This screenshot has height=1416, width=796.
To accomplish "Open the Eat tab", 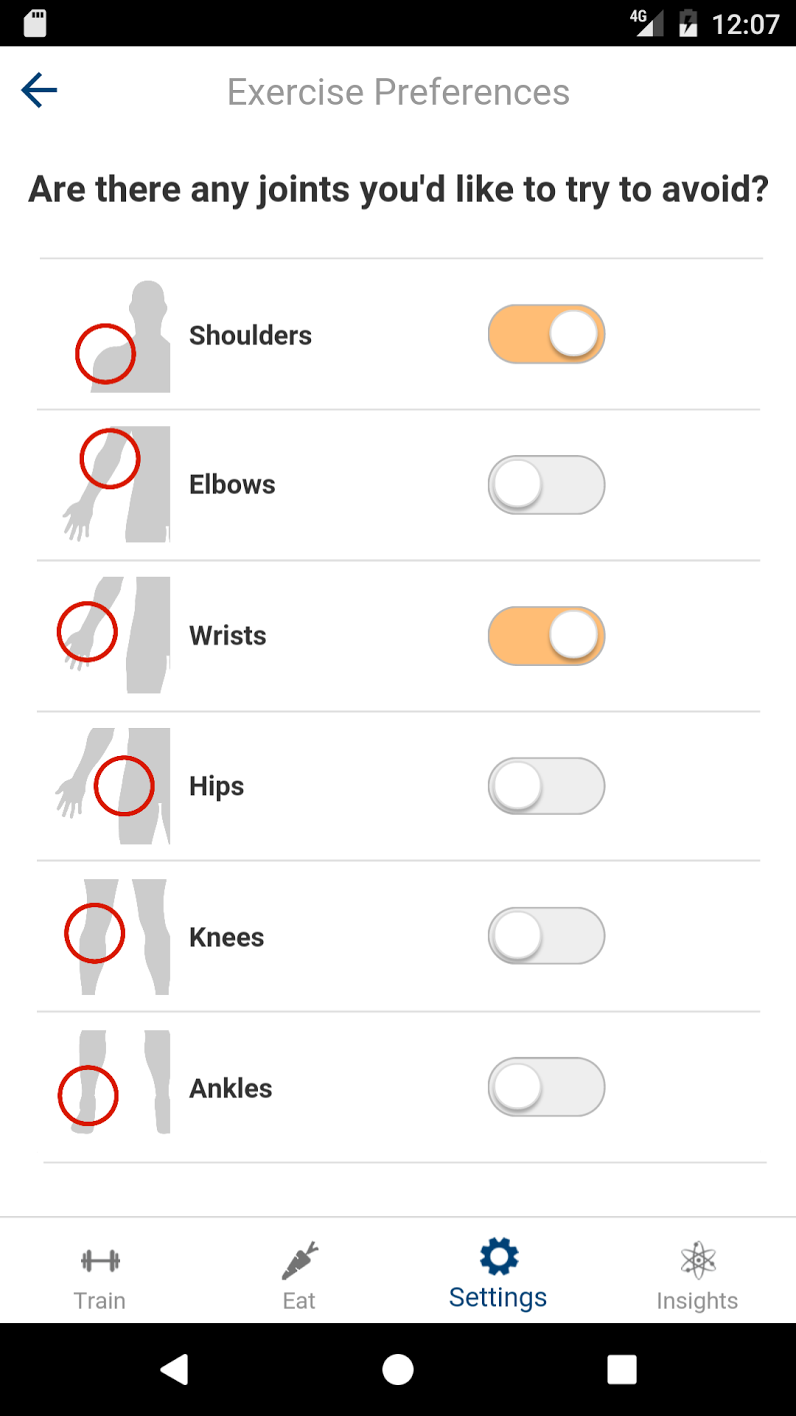I will coord(299,1277).
